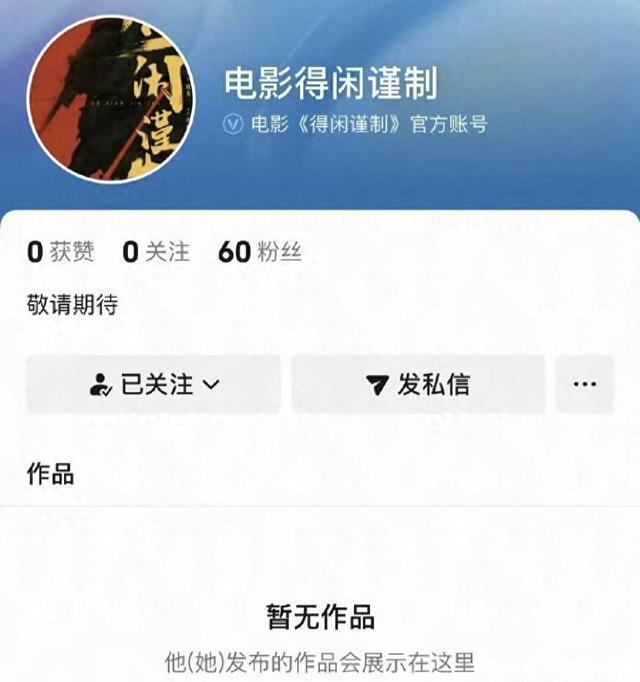This screenshot has width=640, height=682.
Task: View the 0 关注 following list
Action: point(155,251)
